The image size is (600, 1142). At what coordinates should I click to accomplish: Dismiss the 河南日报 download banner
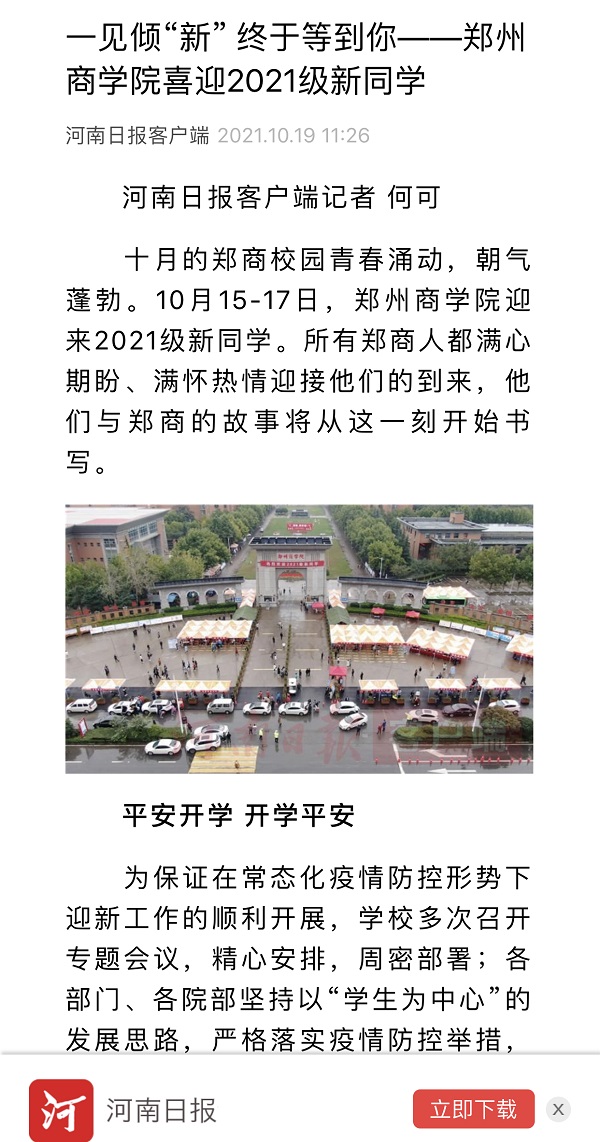pos(559,1109)
